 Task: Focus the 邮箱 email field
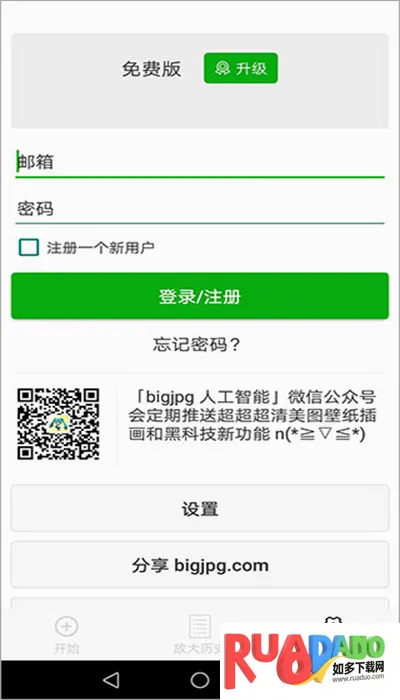tap(200, 162)
